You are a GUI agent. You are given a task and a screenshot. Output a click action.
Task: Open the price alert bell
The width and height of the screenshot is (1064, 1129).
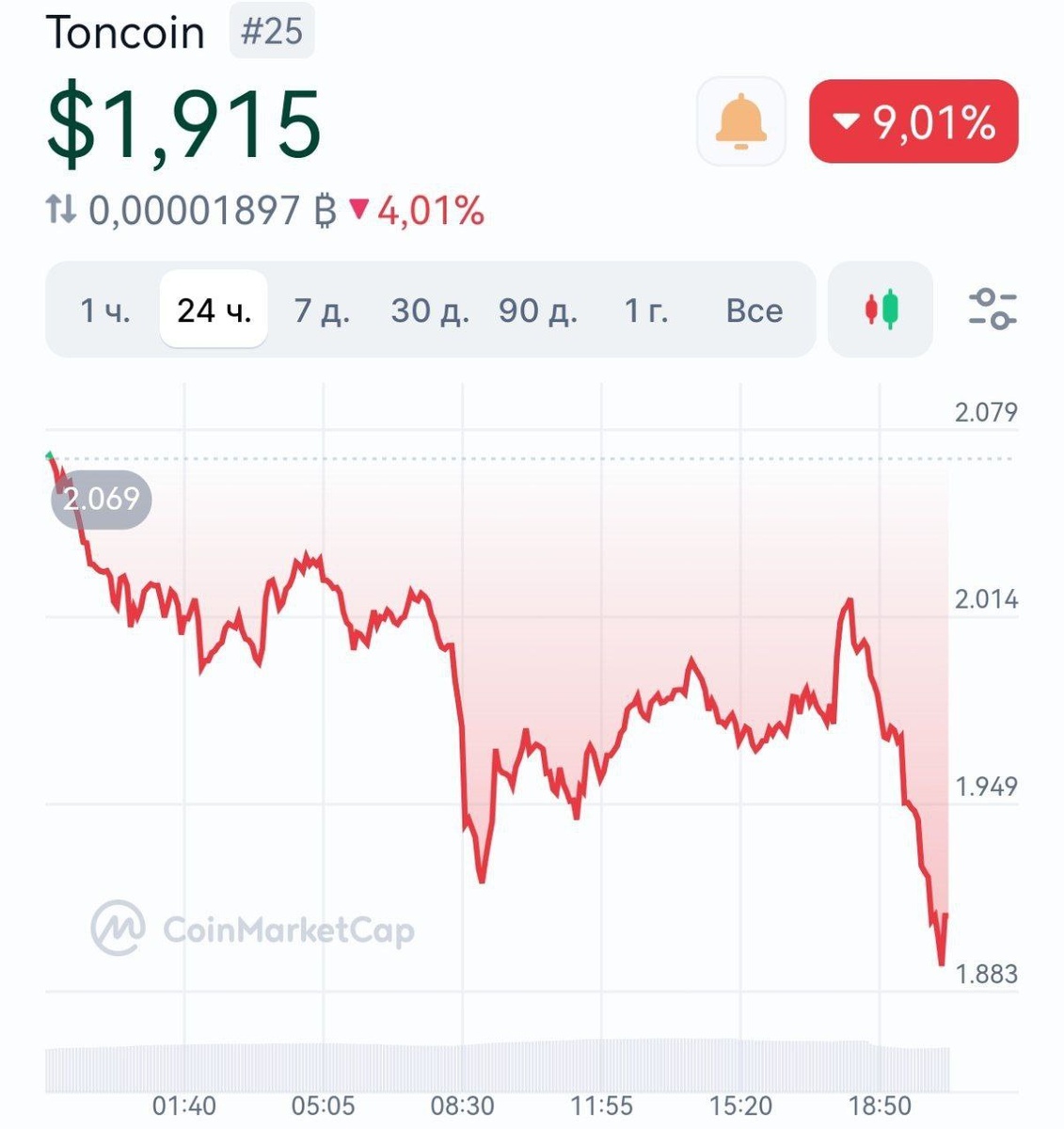[x=740, y=122]
